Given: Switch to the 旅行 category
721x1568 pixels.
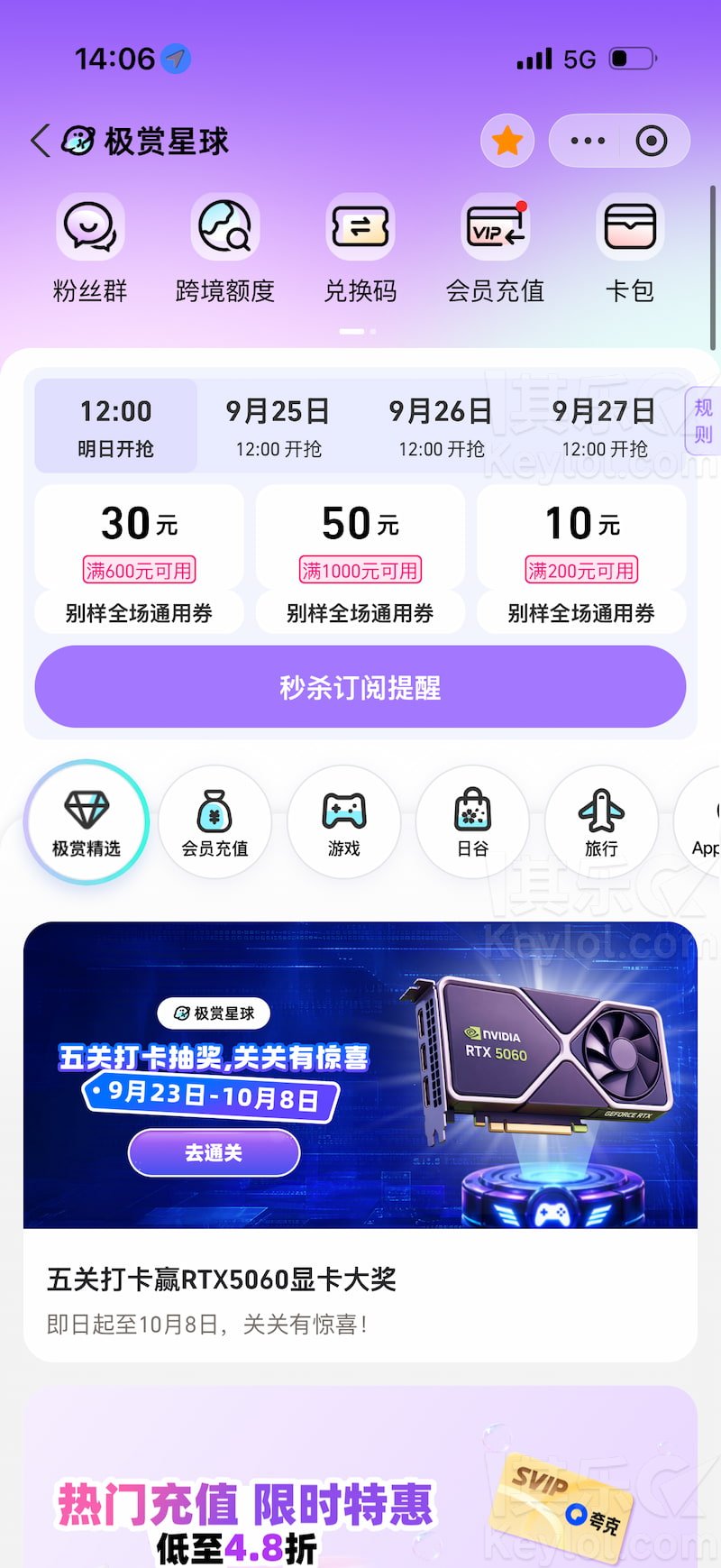Looking at the screenshot, I should tap(601, 821).
